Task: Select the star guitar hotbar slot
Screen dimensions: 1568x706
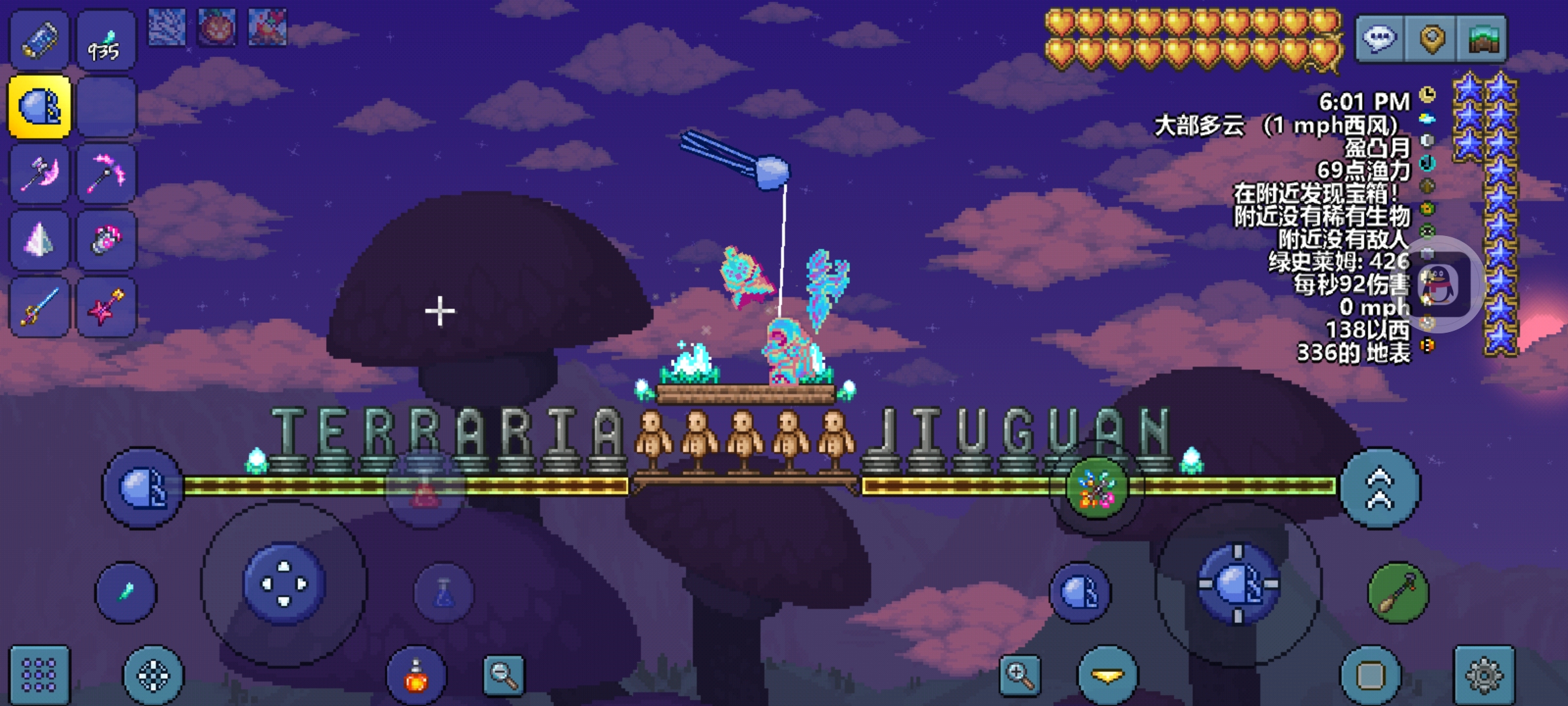Action: (106, 306)
